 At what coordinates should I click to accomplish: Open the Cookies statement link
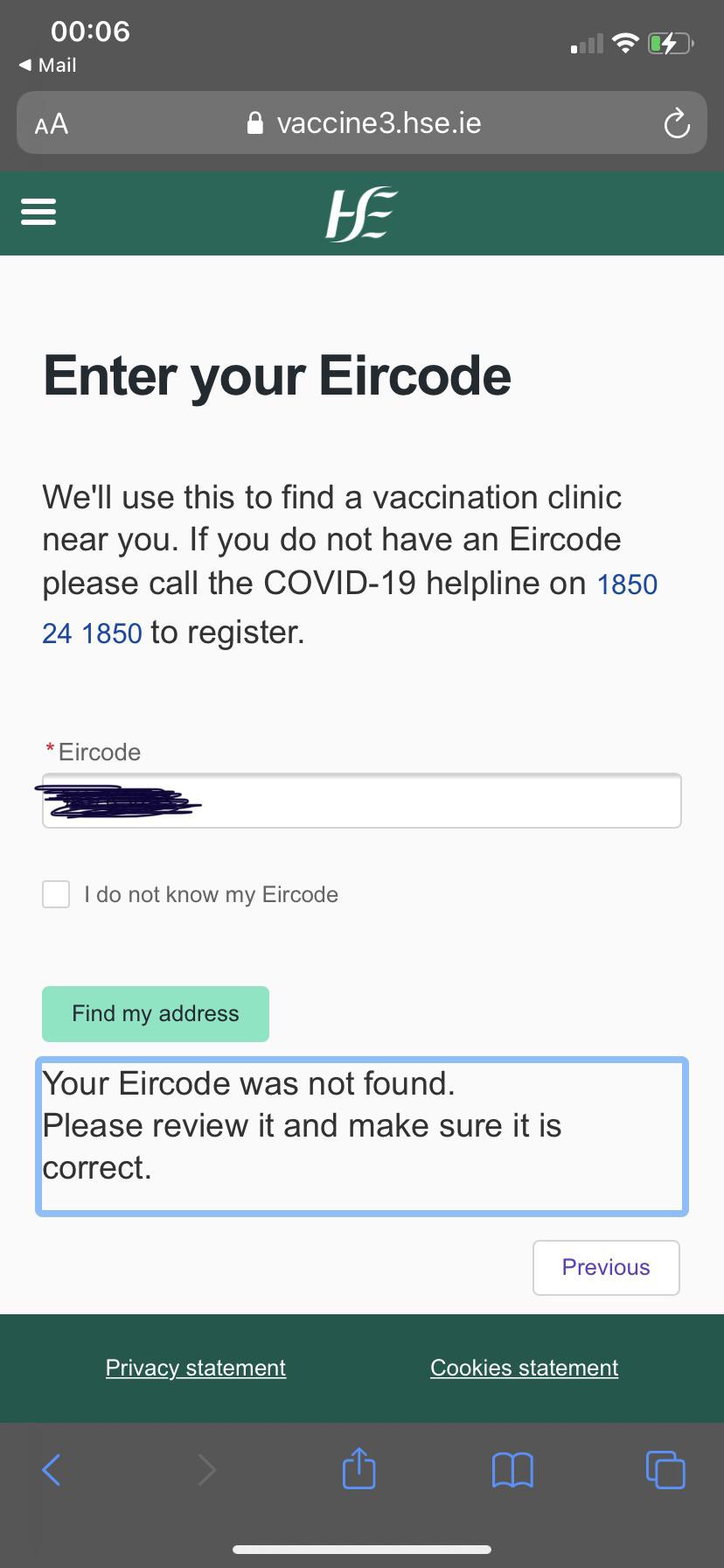523,1368
